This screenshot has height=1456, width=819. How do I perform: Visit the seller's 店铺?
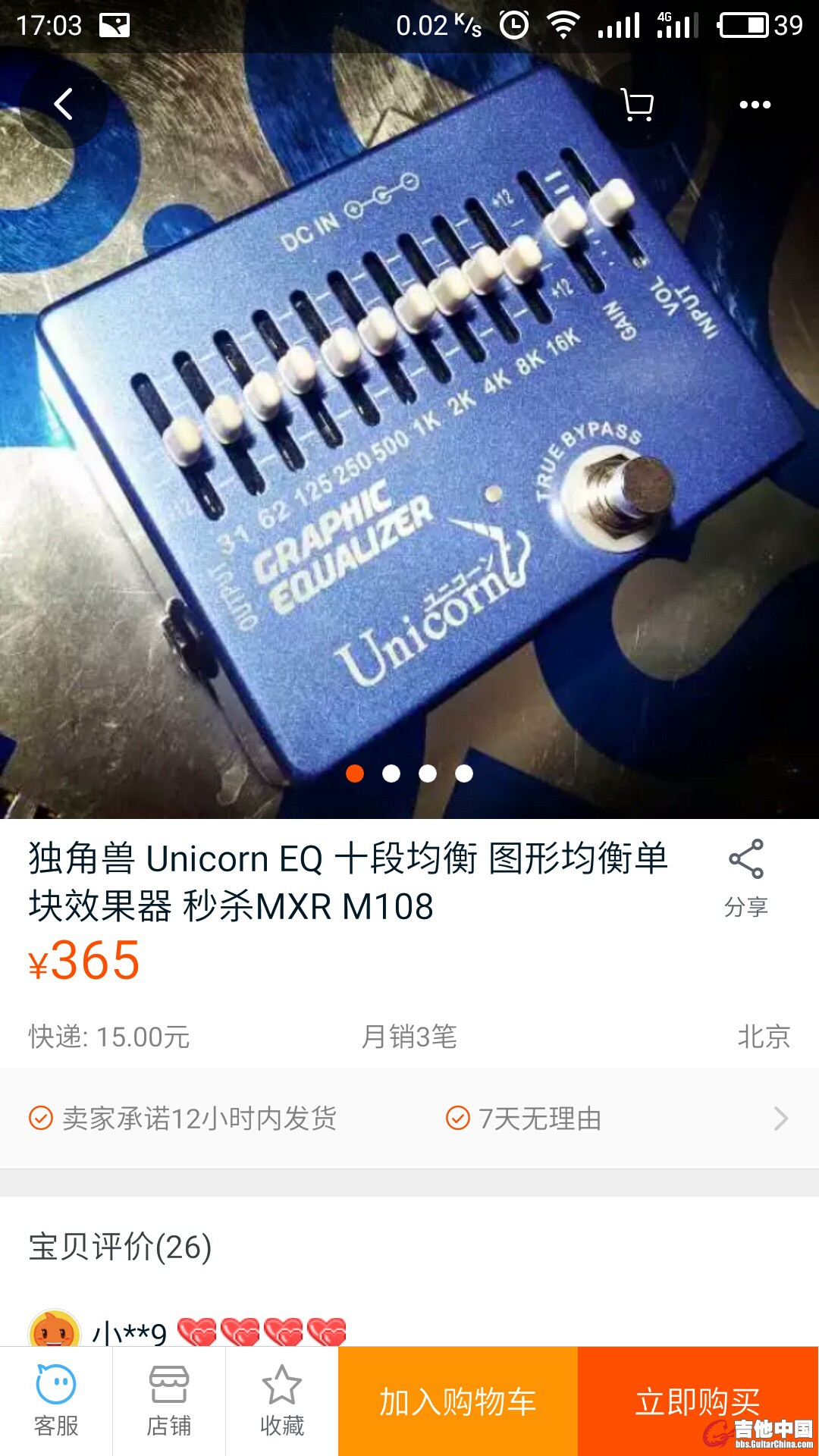tap(168, 1401)
